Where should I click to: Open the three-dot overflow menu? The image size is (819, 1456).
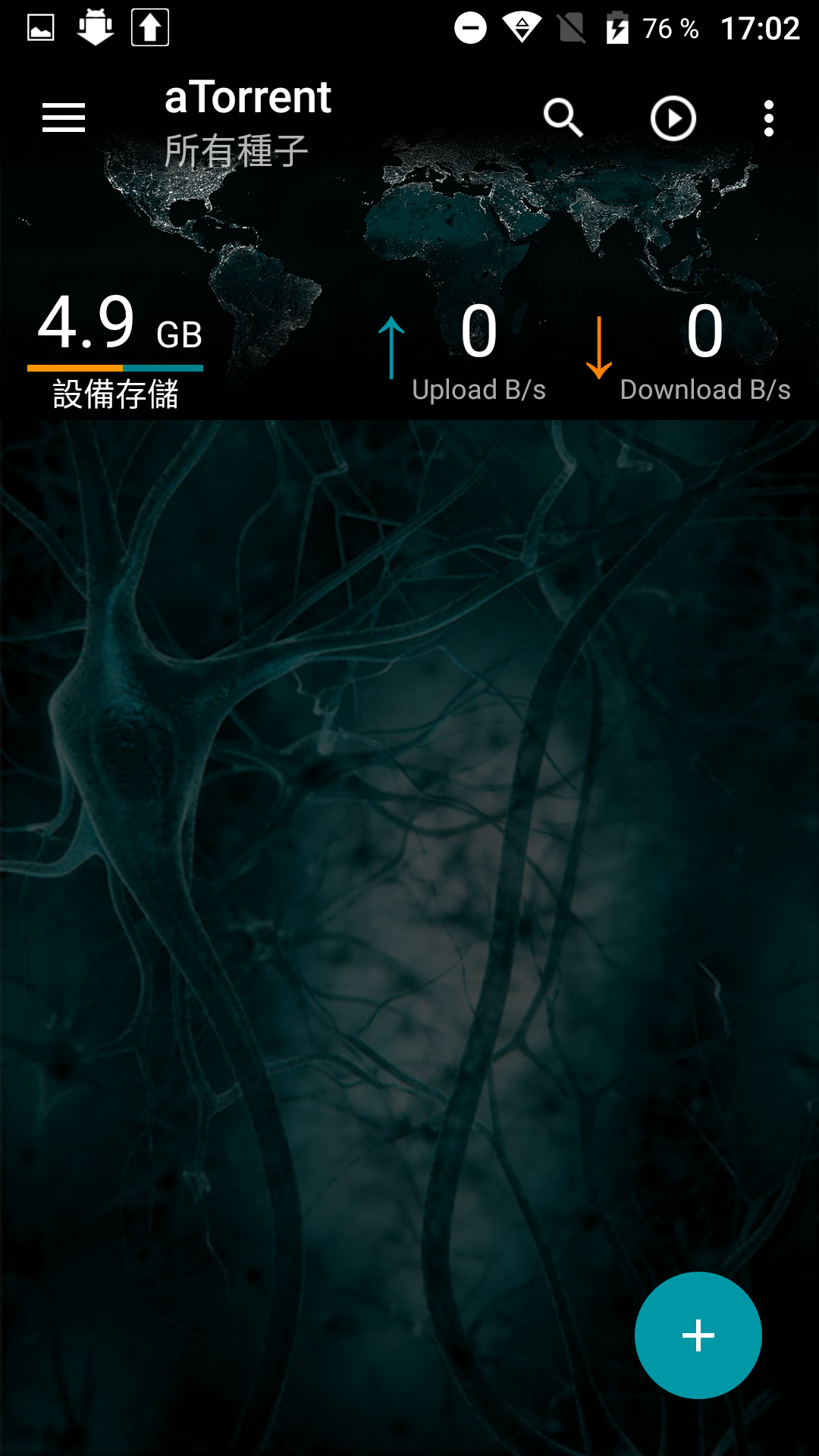tap(768, 118)
